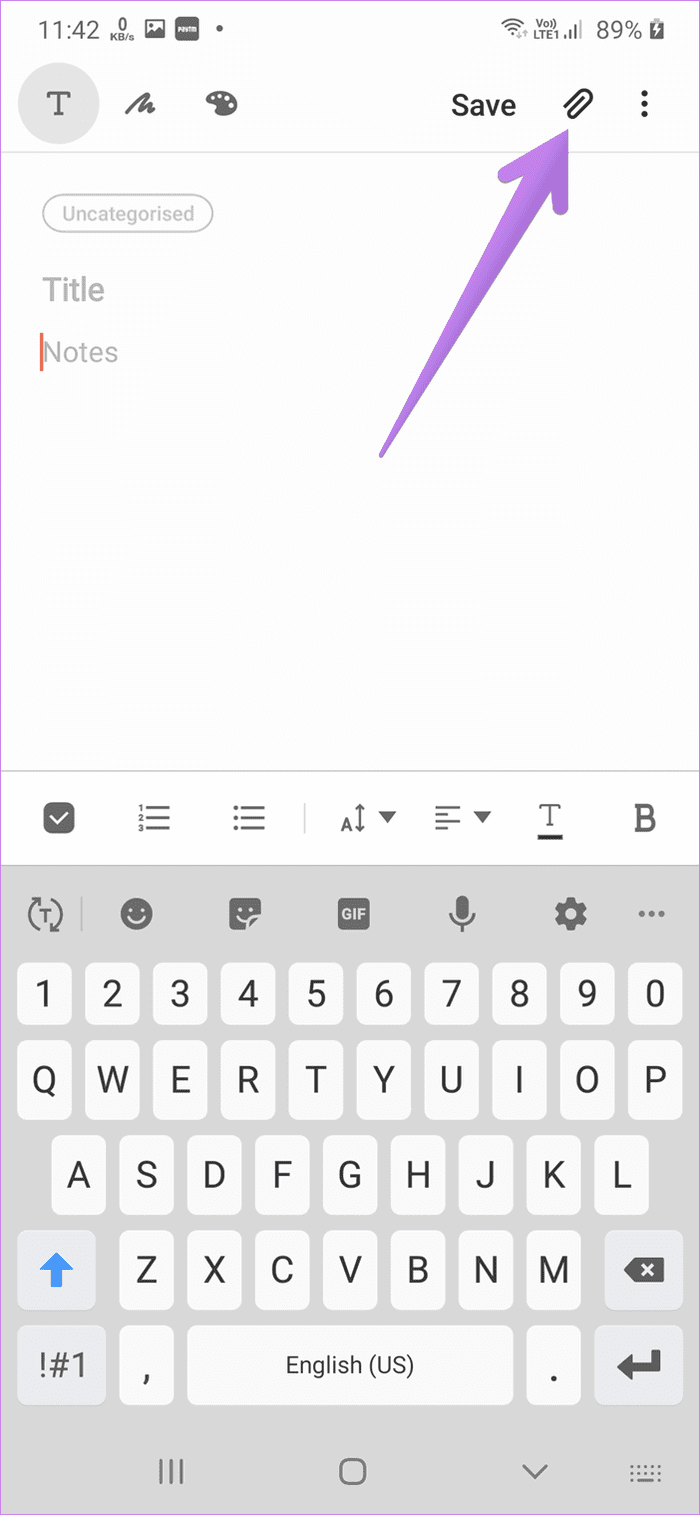Tap the Uncategorised category chip

click(128, 214)
